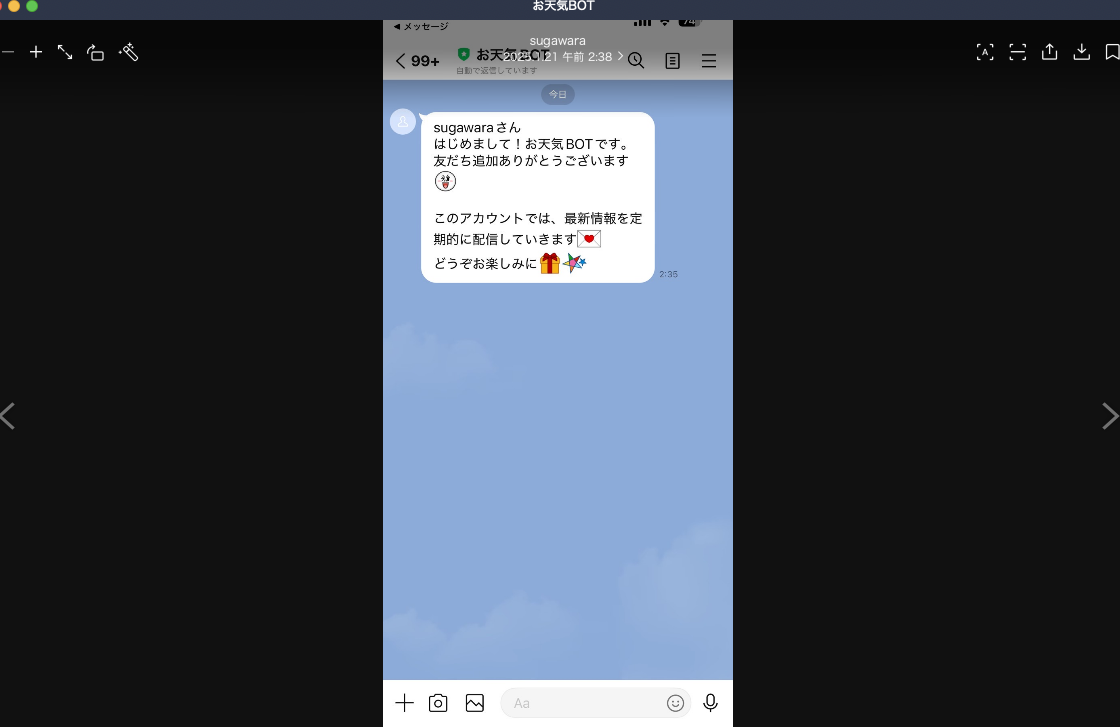Download the image

1081,52
